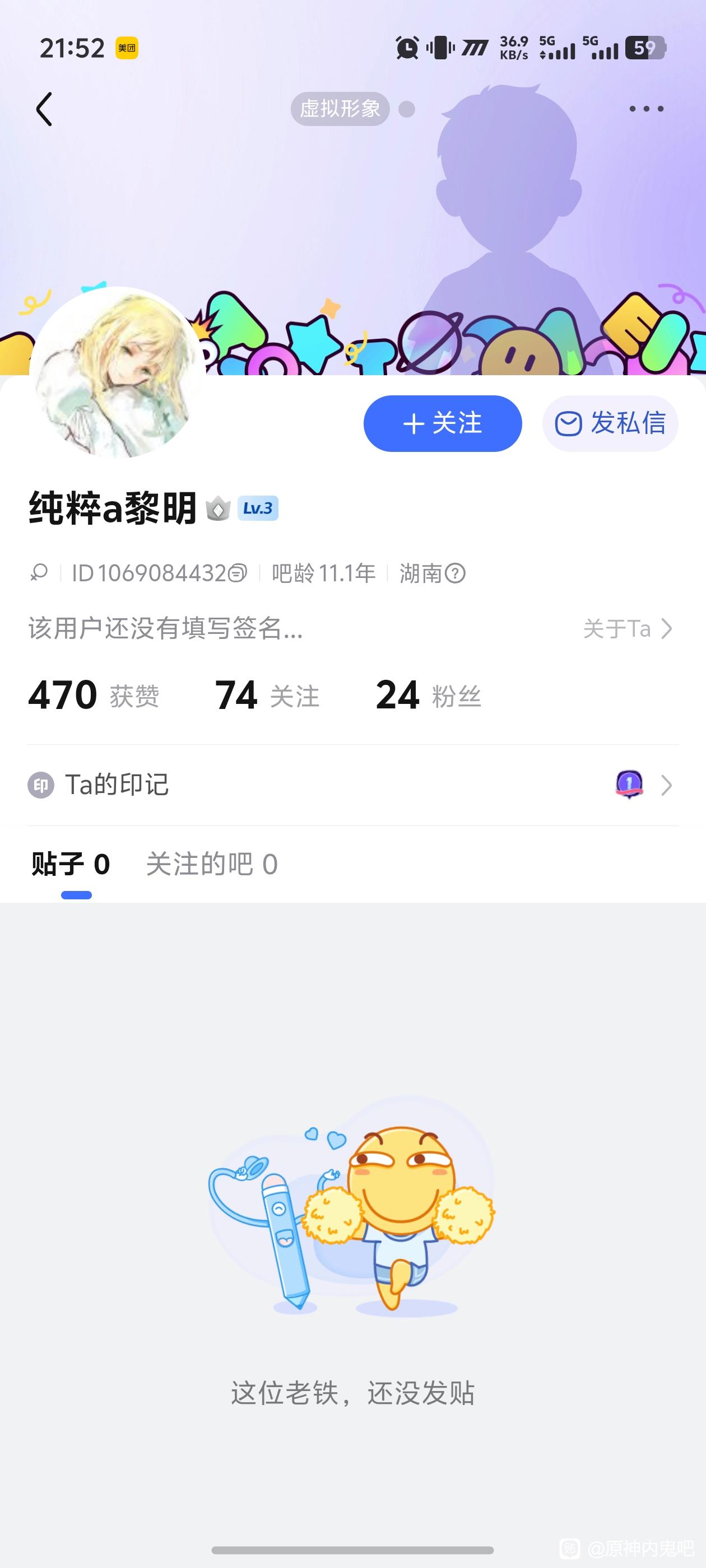Open 关于Ta details

(628, 629)
